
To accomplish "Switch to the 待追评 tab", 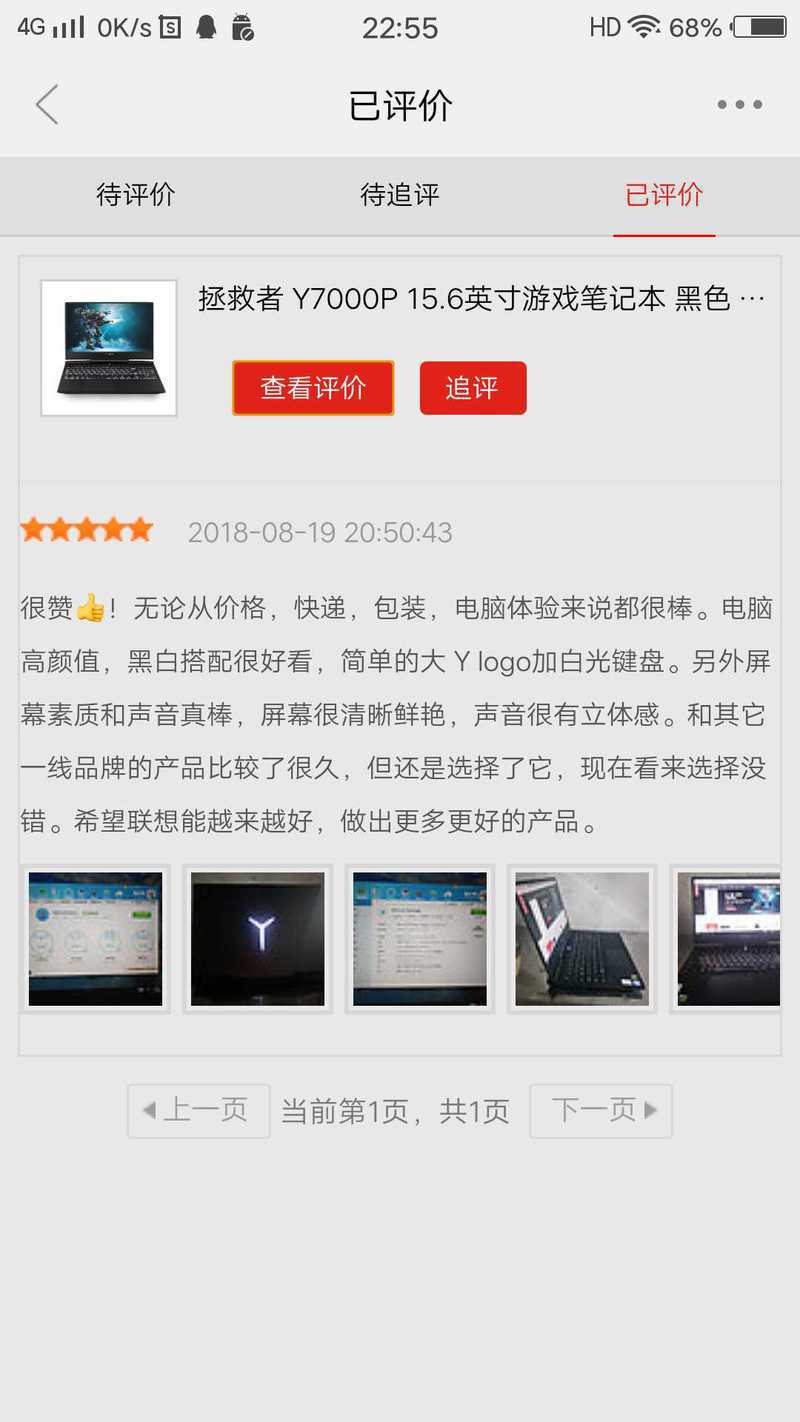I will coord(399,194).
